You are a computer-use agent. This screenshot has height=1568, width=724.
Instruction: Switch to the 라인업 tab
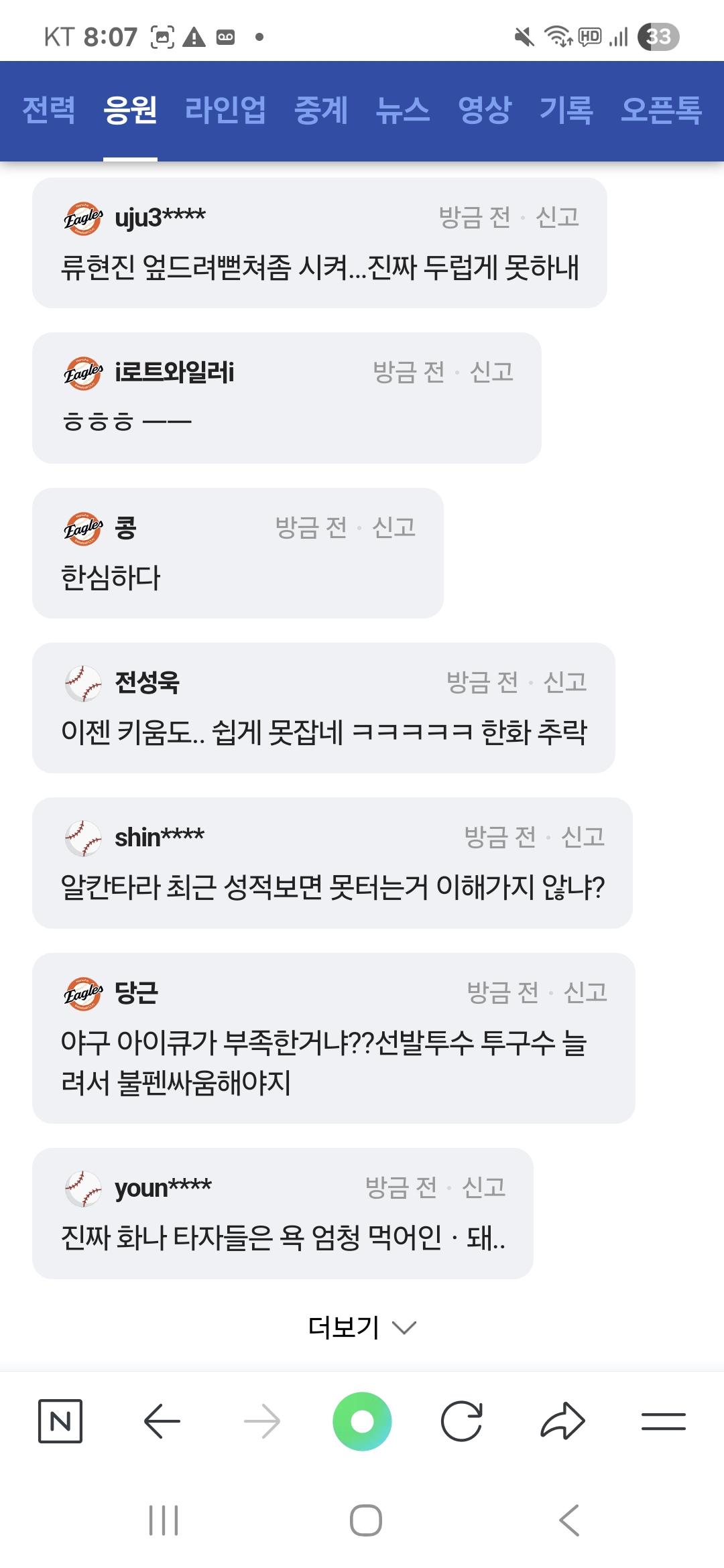226,110
